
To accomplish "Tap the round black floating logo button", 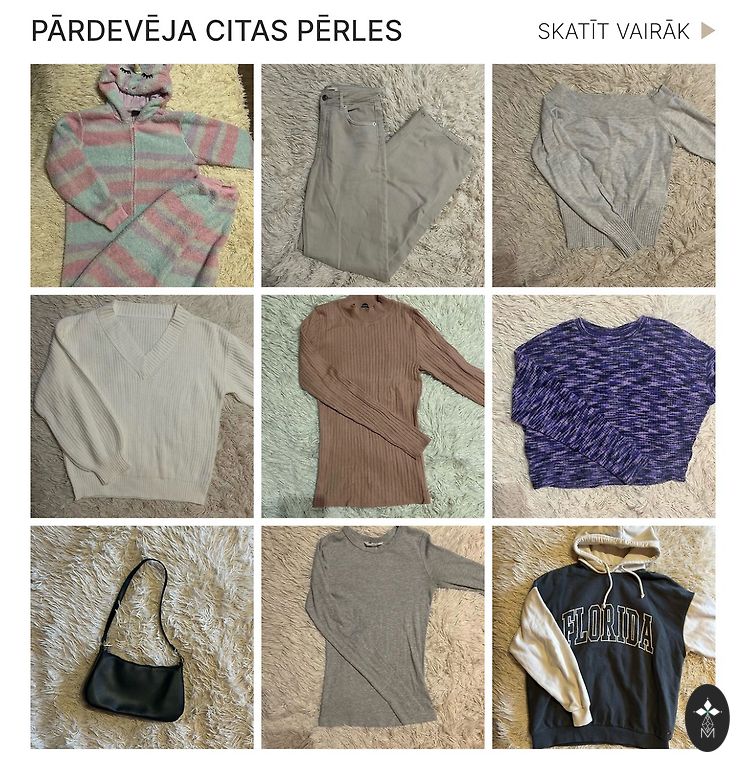I will (708, 717).
